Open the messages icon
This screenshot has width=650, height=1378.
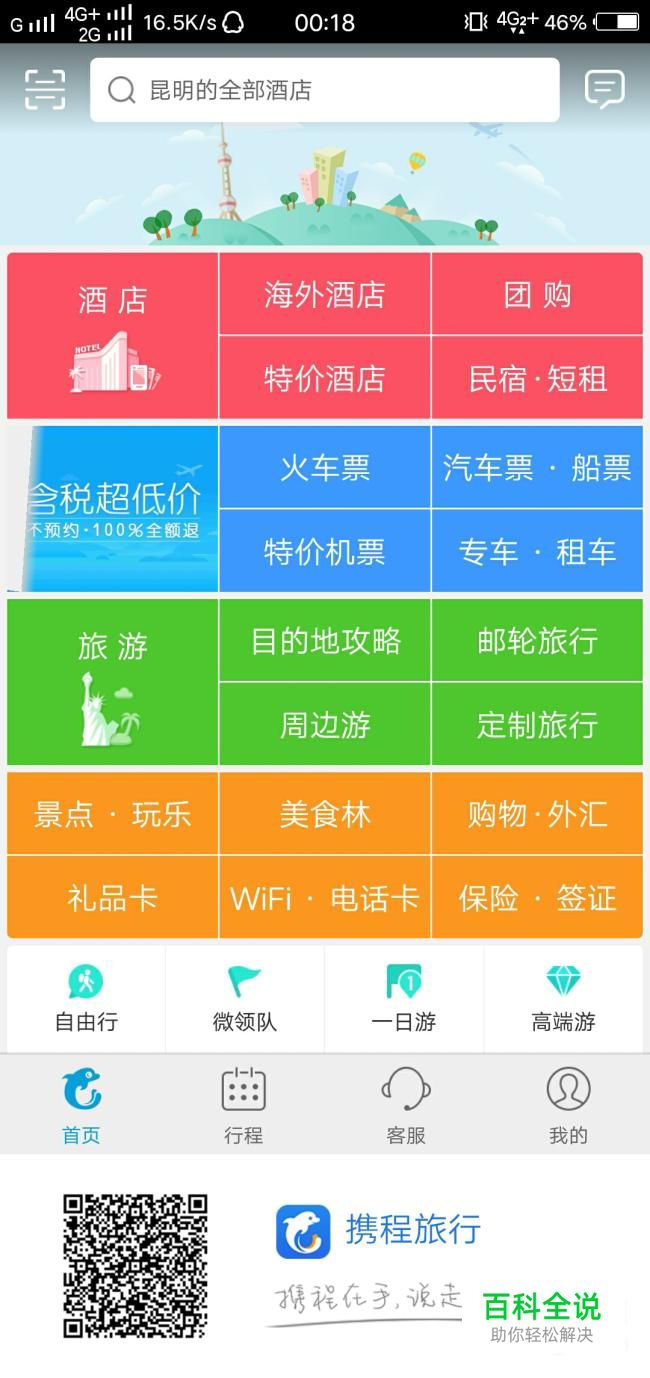click(604, 90)
